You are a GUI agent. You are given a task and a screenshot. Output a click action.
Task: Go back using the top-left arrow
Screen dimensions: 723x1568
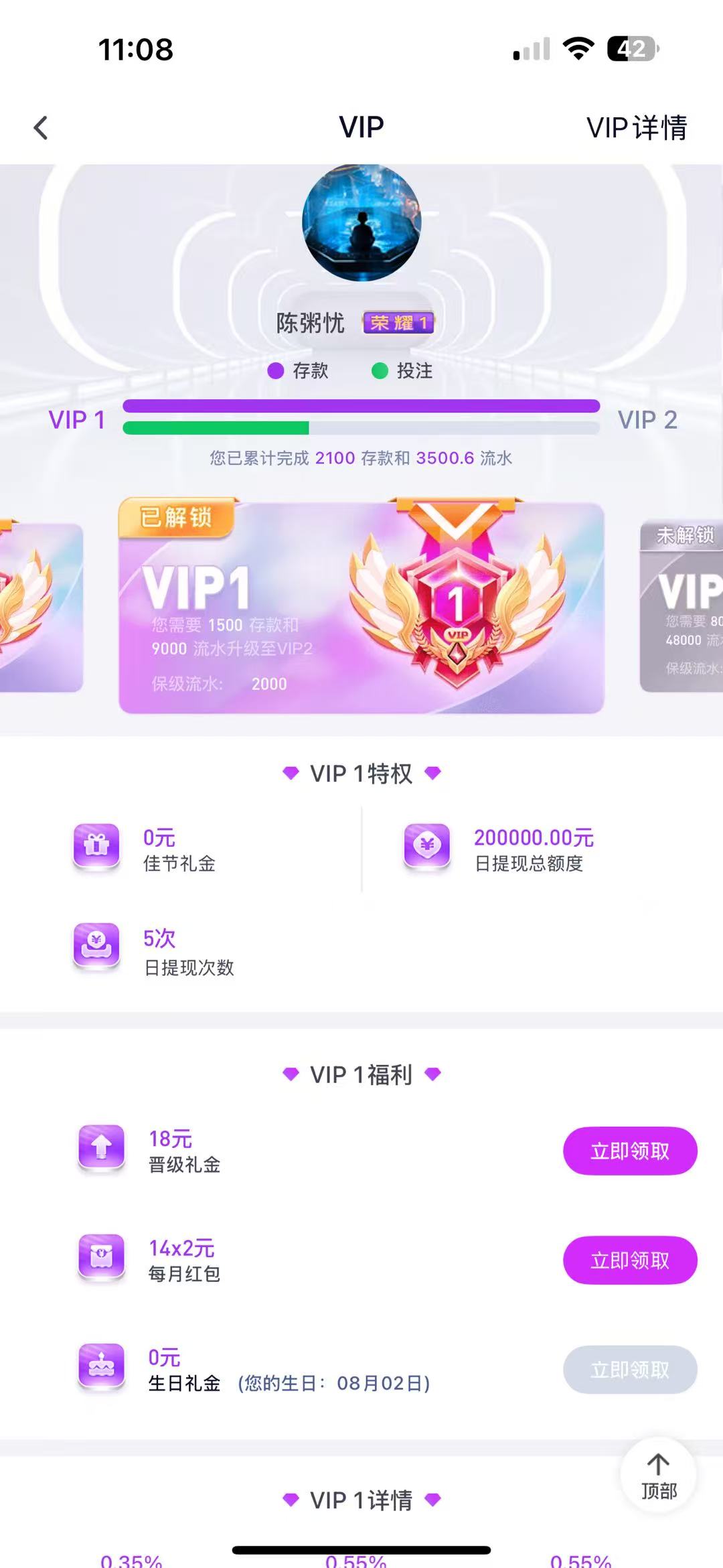pyautogui.click(x=41, y=127)
